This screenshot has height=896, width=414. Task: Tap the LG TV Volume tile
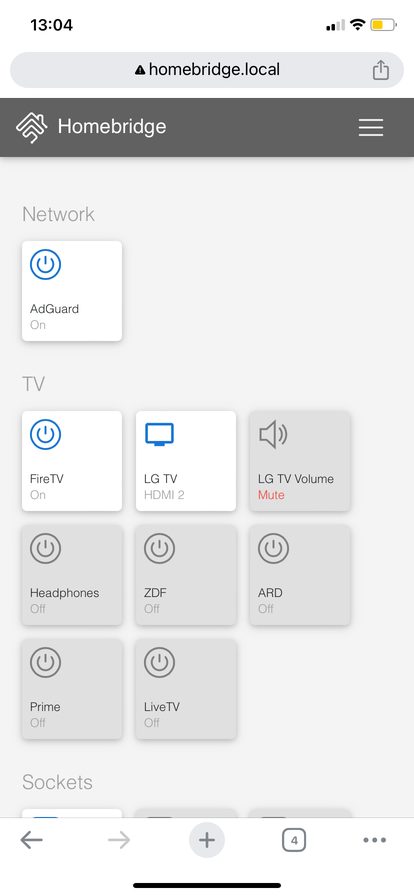pyautogui.click(x=300, y=461)
